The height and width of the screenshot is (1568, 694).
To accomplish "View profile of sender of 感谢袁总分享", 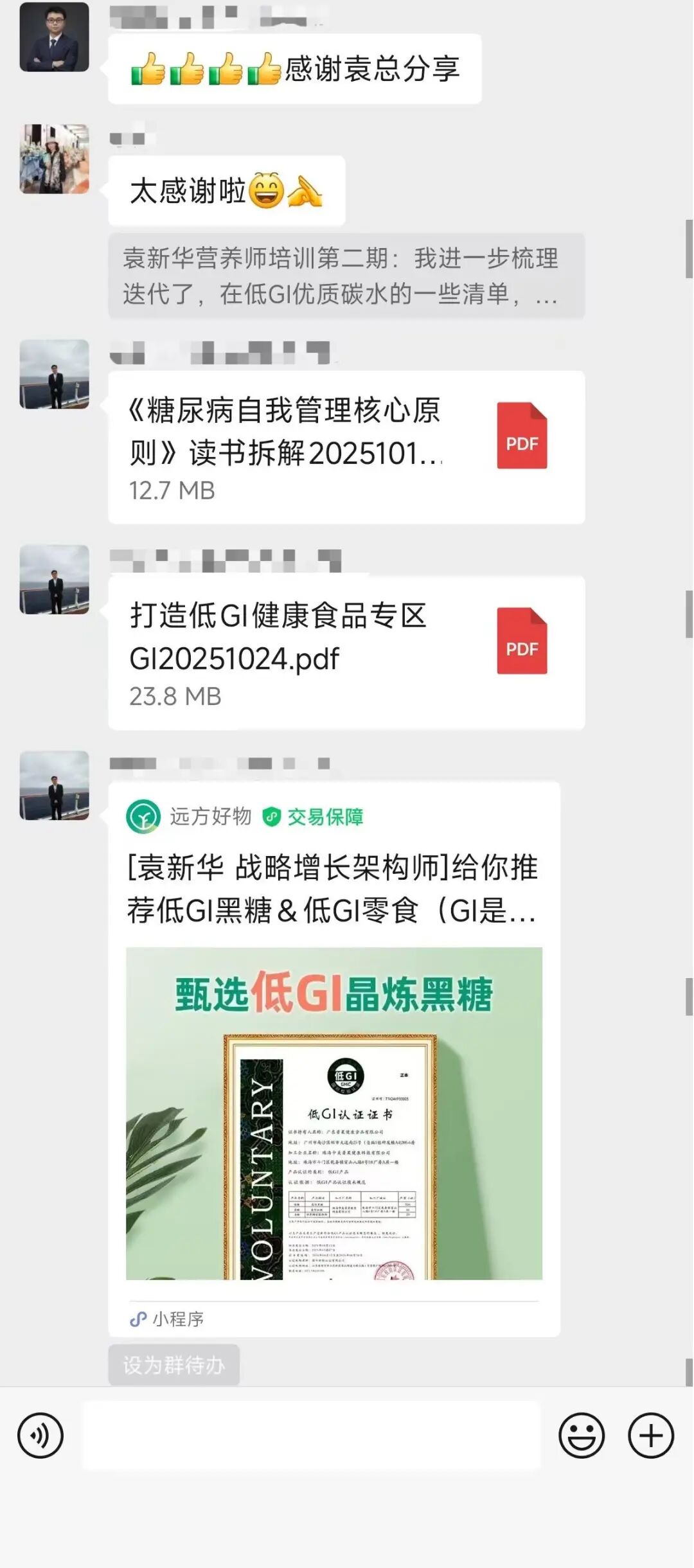I will click(x=54, y=37).
